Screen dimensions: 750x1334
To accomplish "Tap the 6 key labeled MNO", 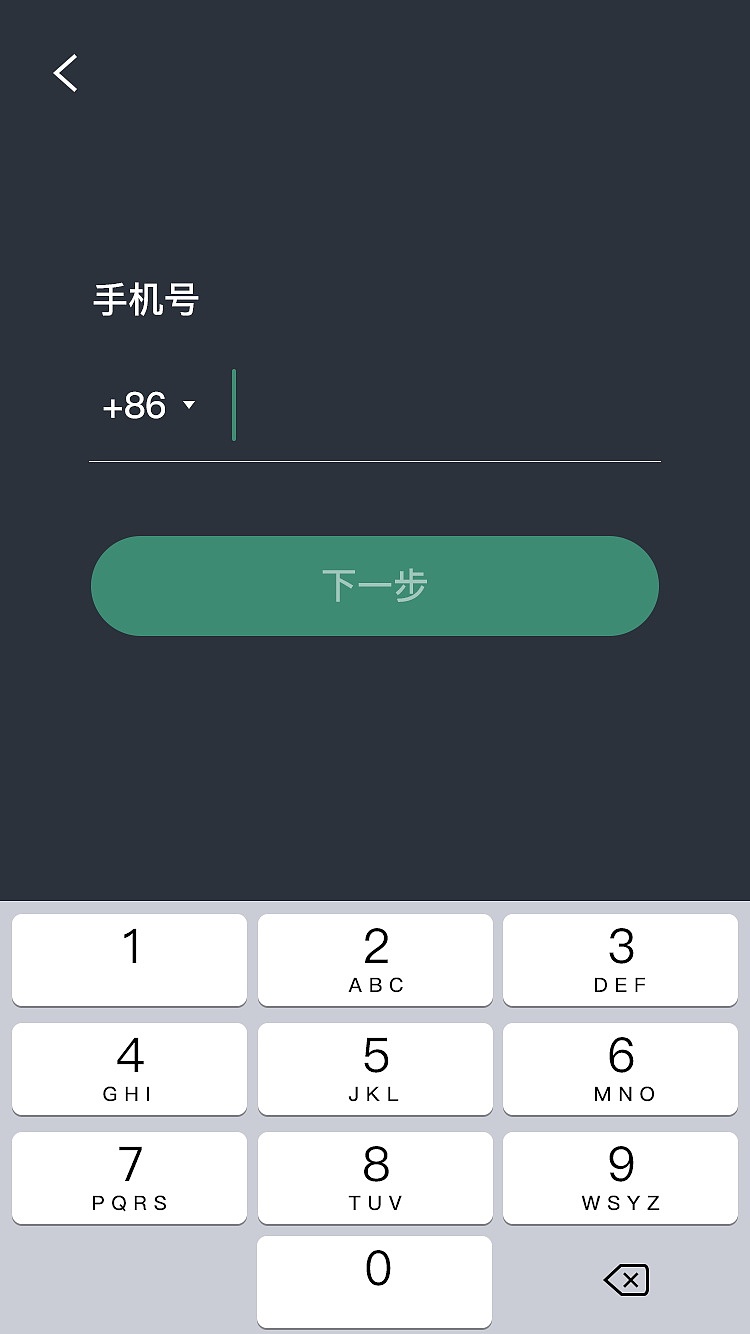I will (x=621, y=1069).
